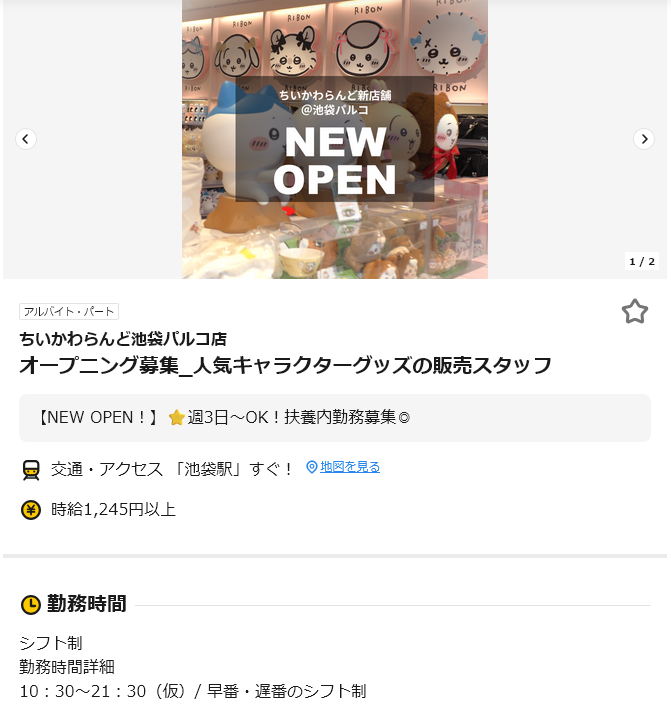Save this job with the star icon
Viewport: 671px width, 706px height.
635,311
